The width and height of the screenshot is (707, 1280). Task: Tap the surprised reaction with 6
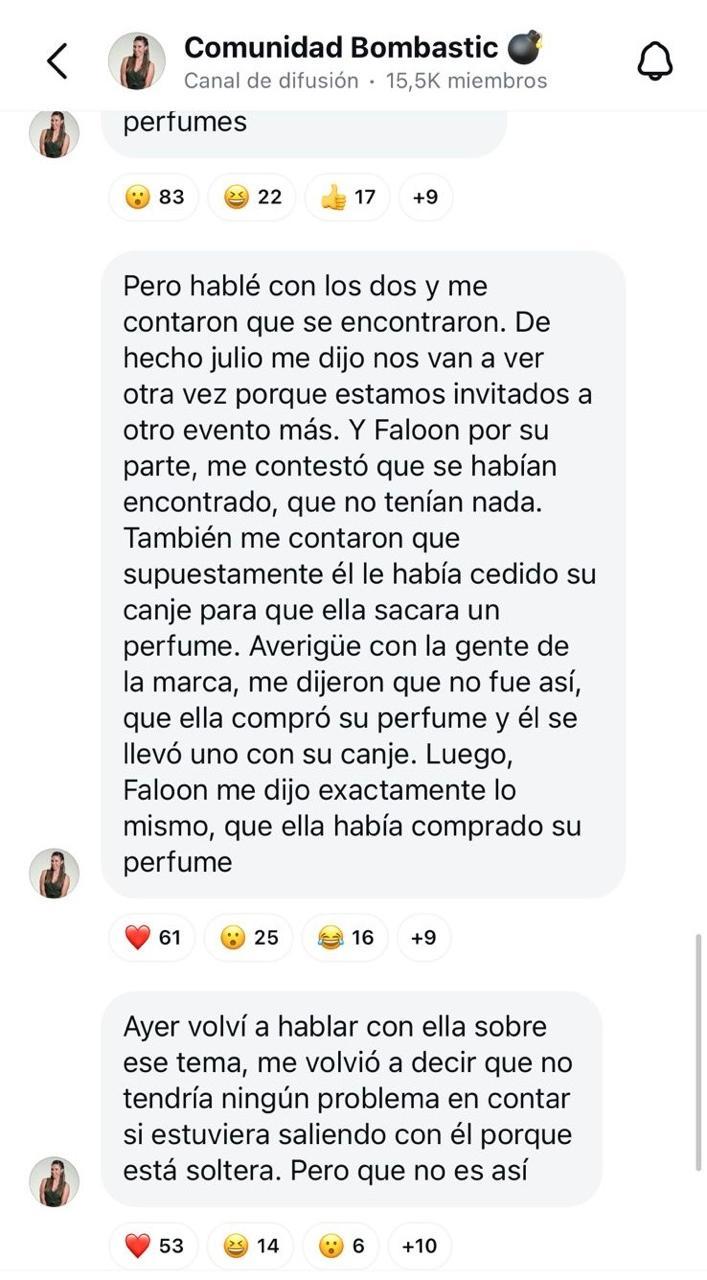pos(340,1245)
